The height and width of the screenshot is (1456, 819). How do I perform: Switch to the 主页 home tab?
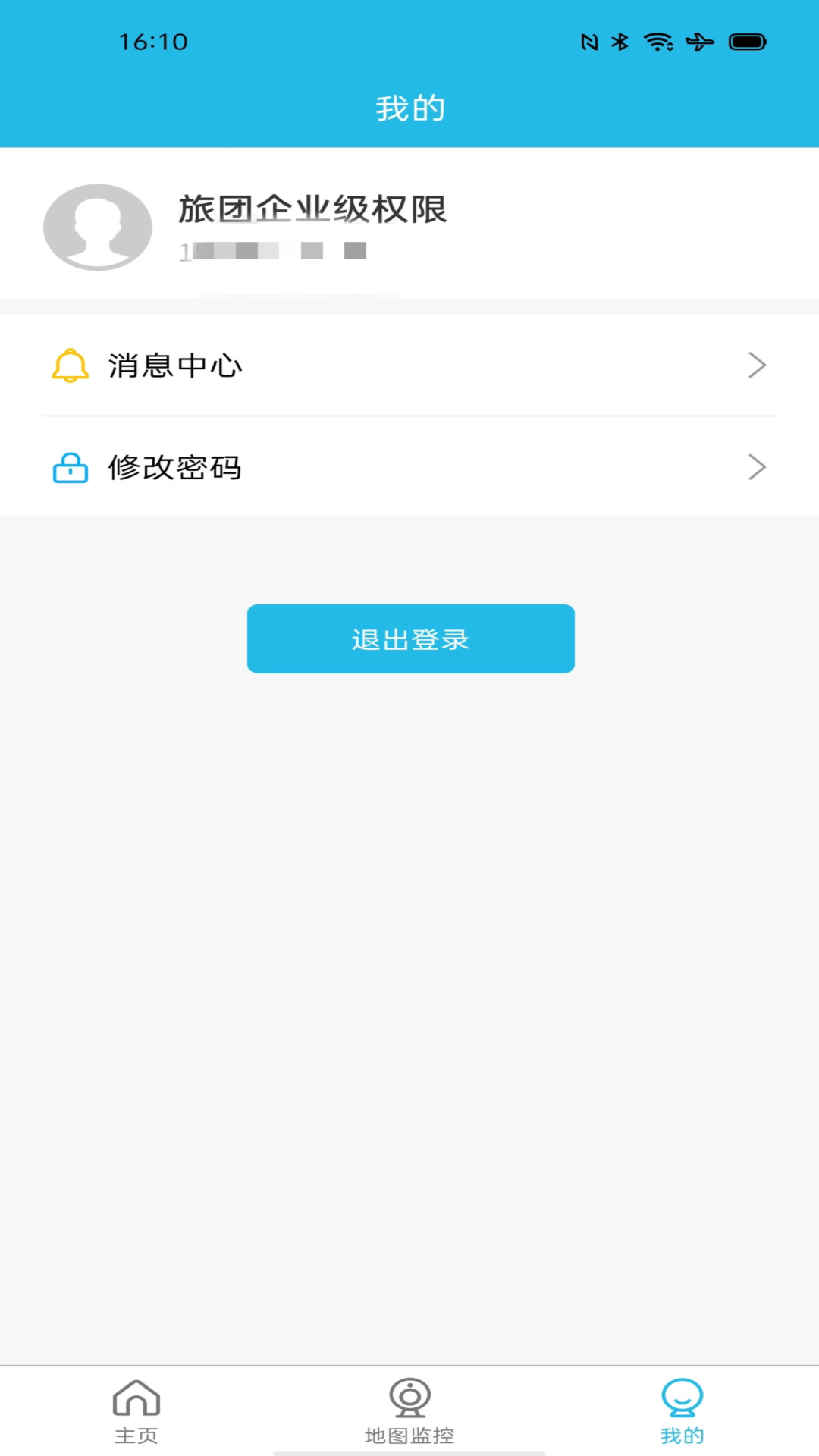tap(136, 1410)
